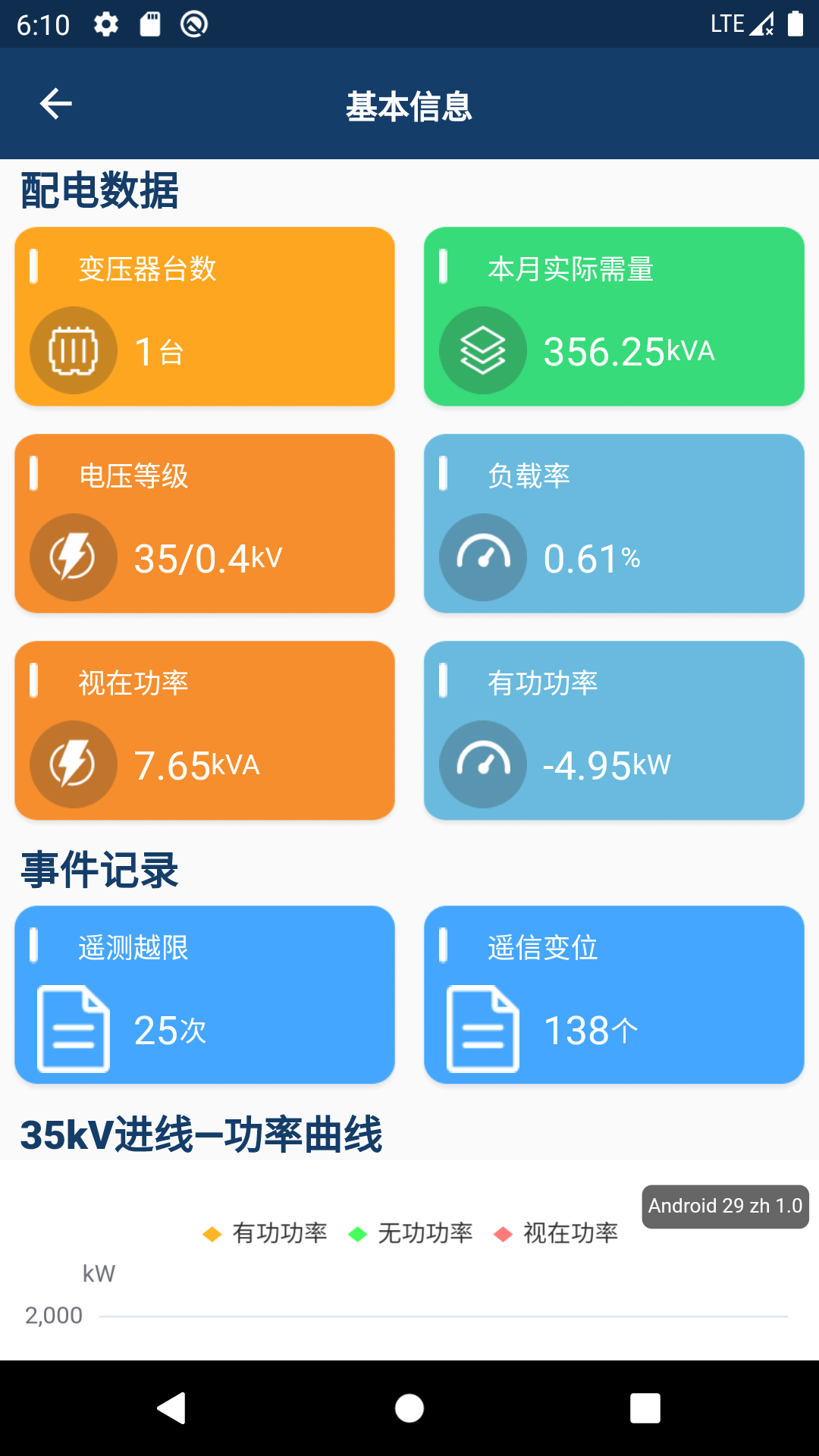Tap the back arrow on 基本信息 title bar
819x1456 pixels.
click(54, 103)
